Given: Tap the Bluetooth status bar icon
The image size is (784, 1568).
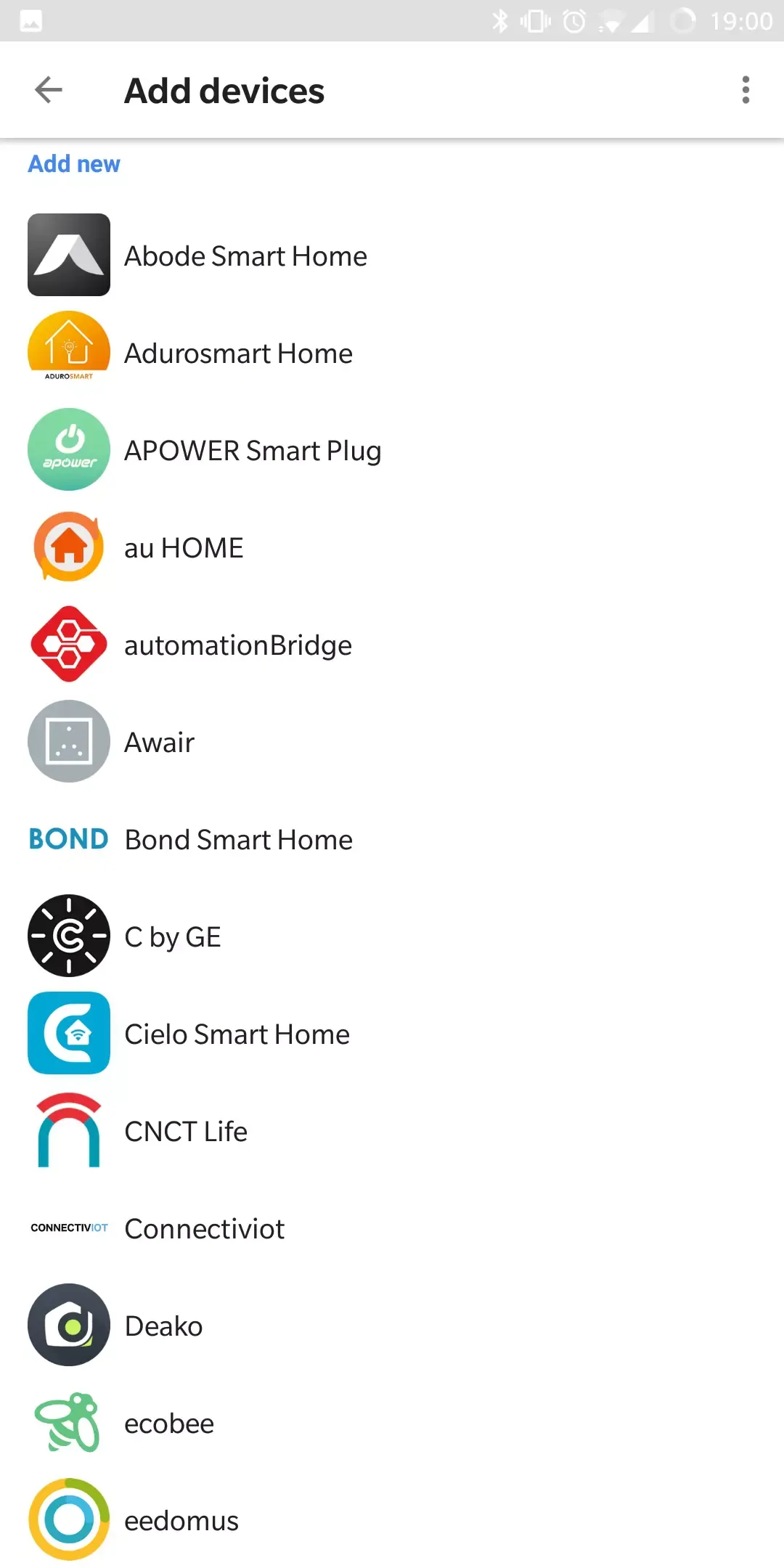Looking at the screenshot, I should tap(499, 20).
